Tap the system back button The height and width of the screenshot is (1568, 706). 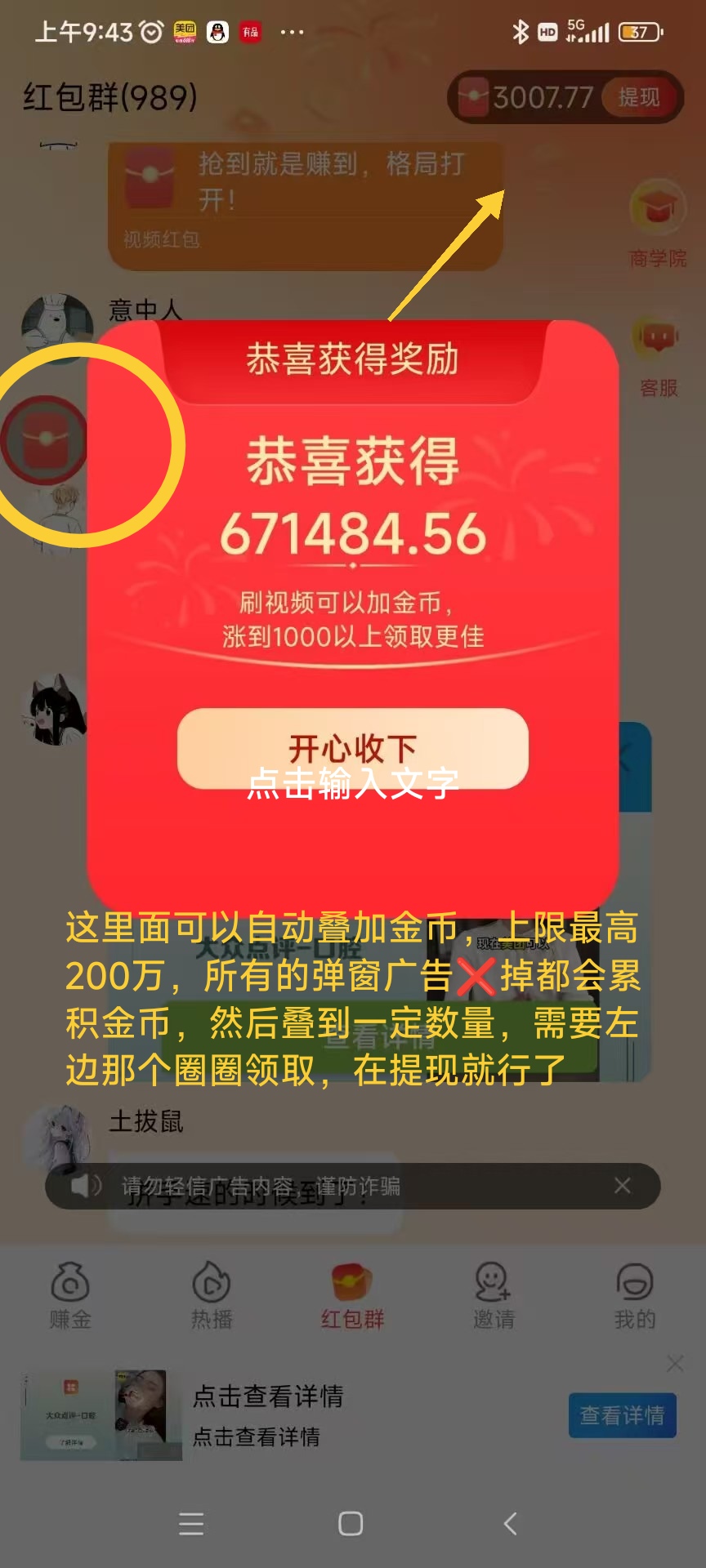(x=511, y=1523)
